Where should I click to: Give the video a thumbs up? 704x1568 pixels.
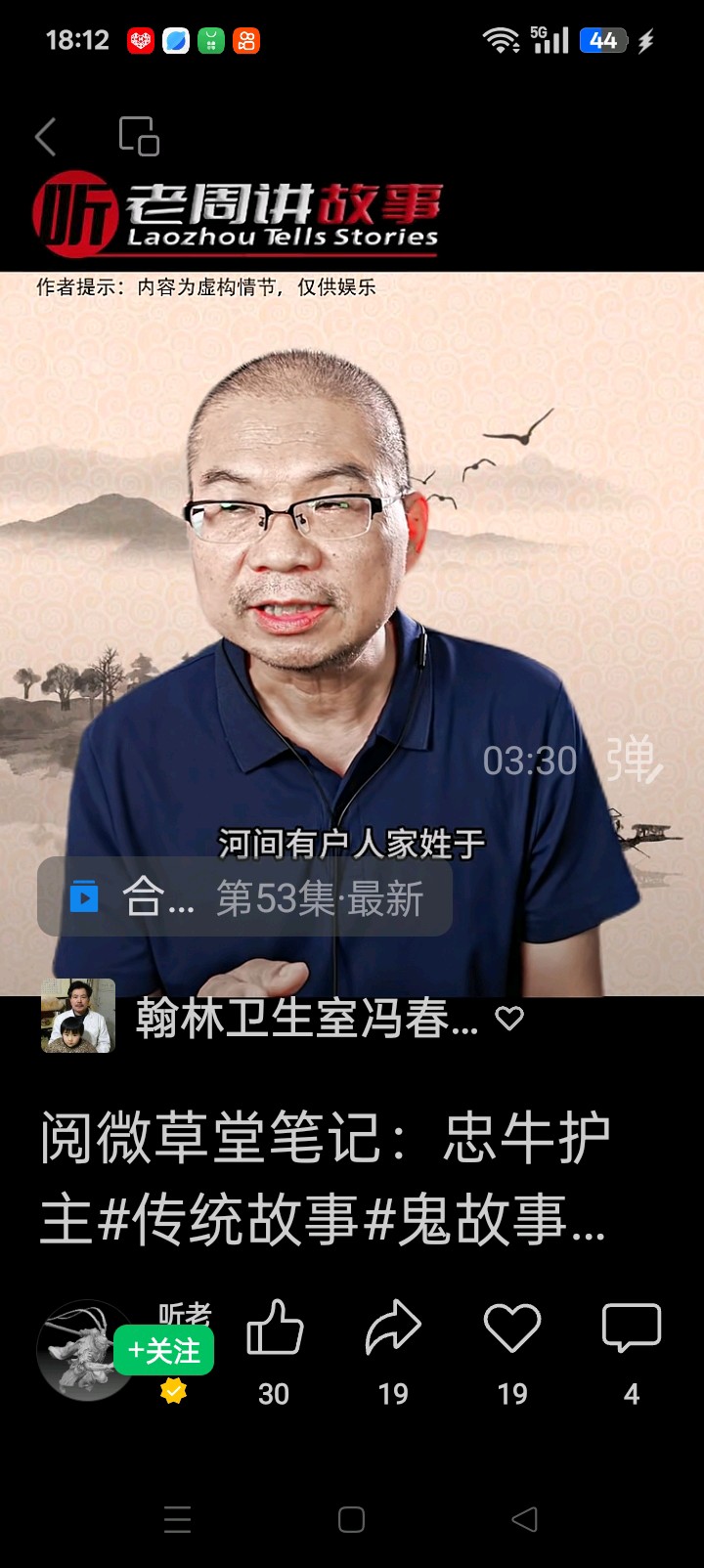point(275,1329)
